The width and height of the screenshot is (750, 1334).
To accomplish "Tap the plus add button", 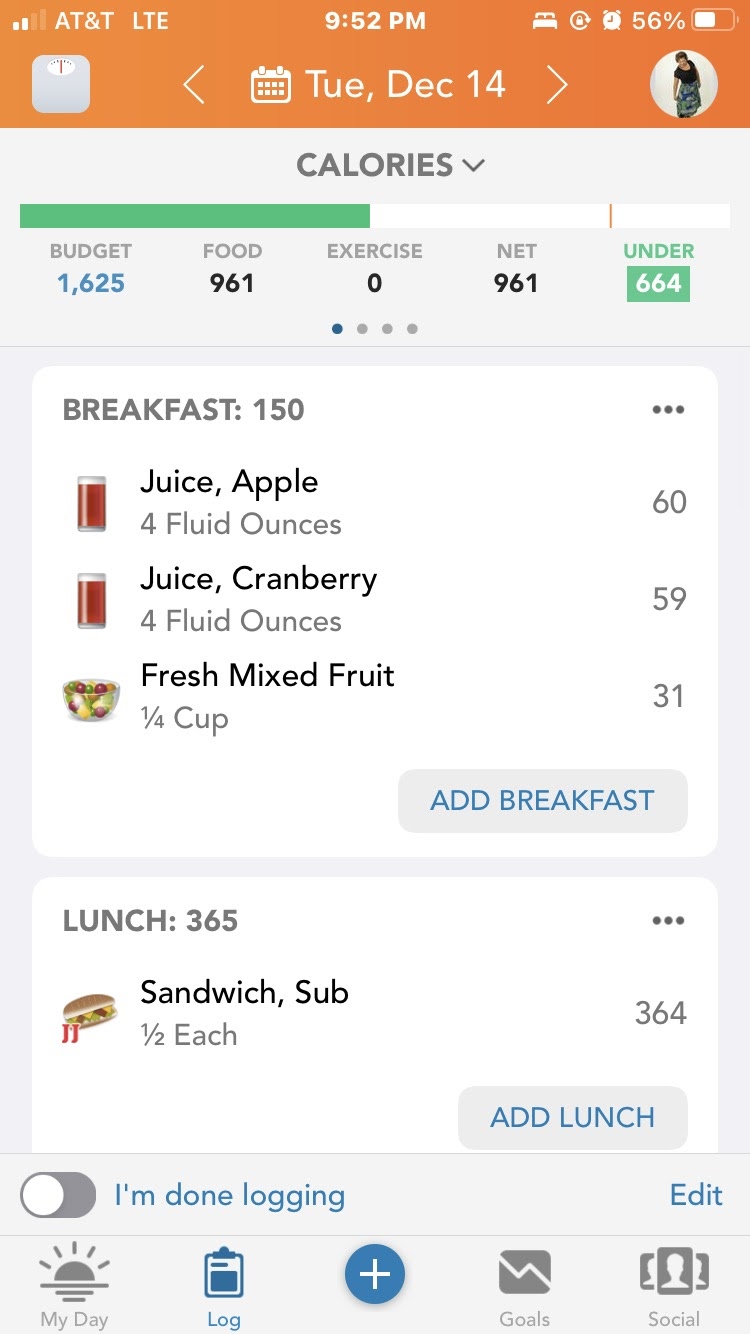I will coord(375,1275).
